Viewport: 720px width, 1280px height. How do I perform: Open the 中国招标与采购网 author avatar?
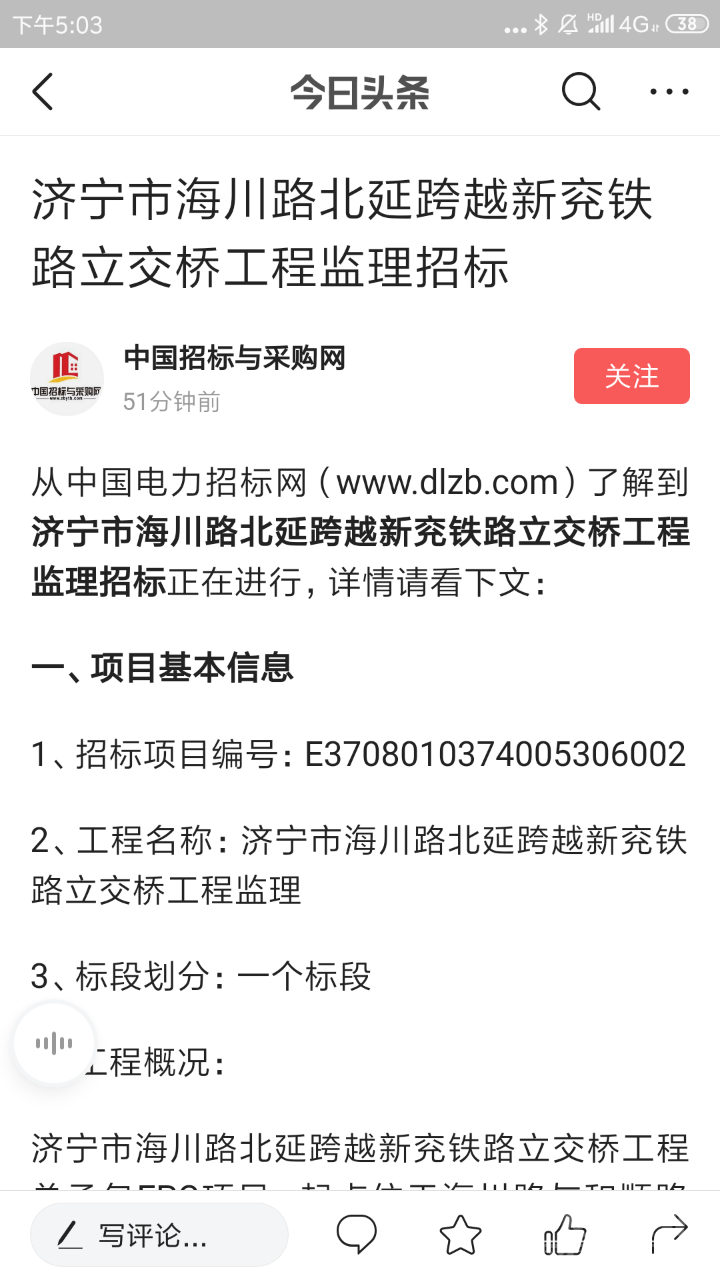tap(67, 379)
